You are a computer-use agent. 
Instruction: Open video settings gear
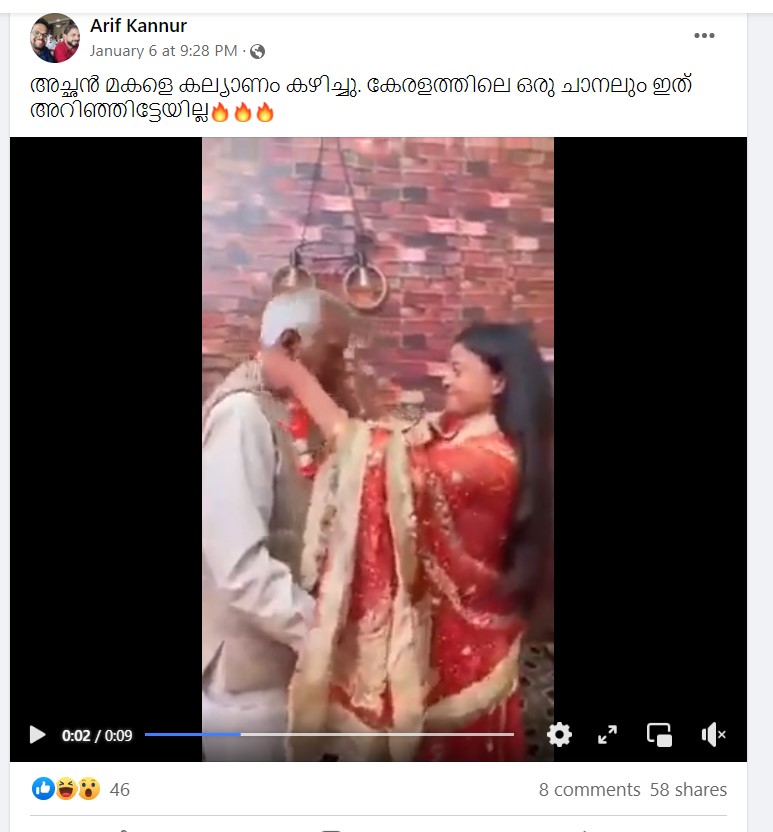tap(559, 735)
